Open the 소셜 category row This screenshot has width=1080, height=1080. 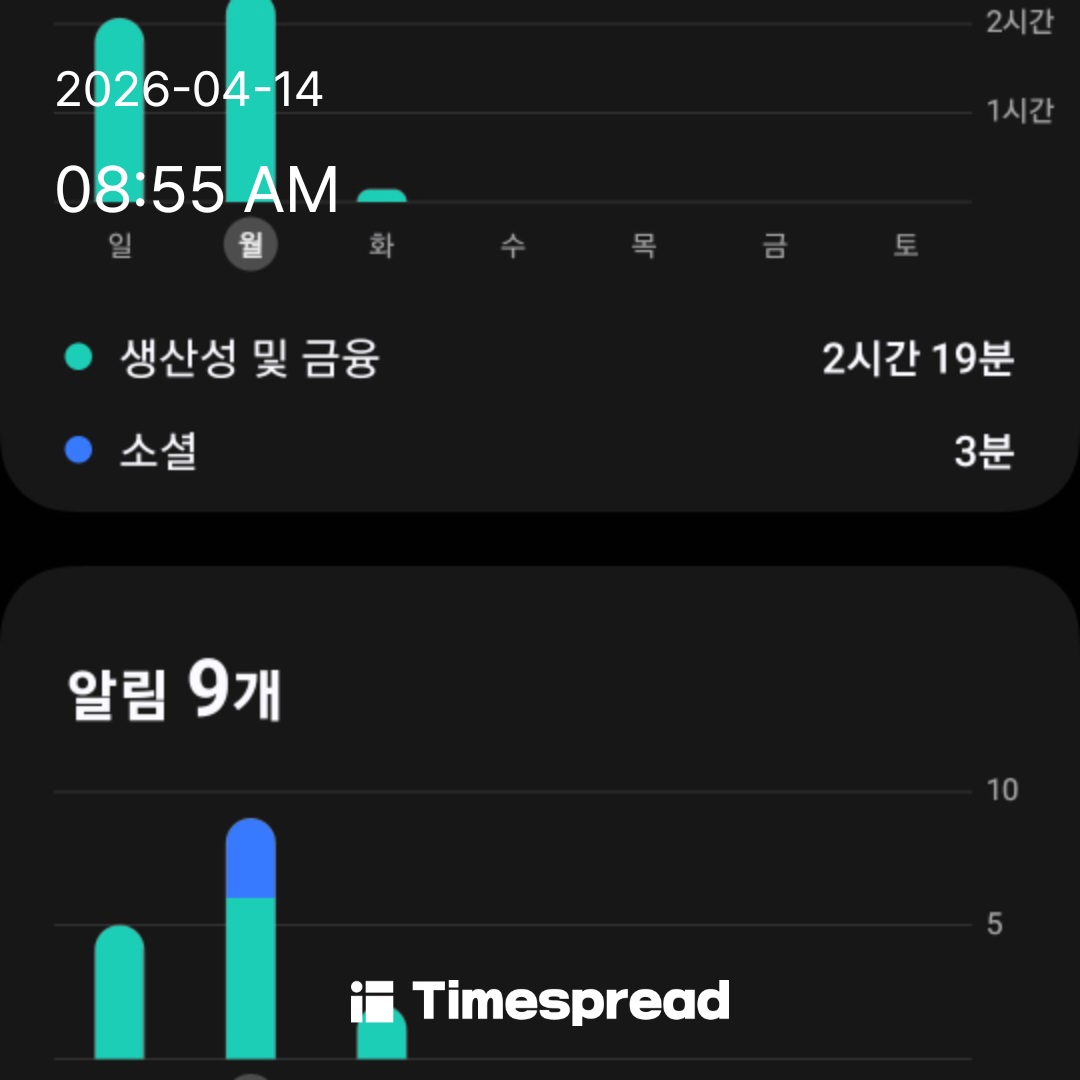tap(540, 452)
